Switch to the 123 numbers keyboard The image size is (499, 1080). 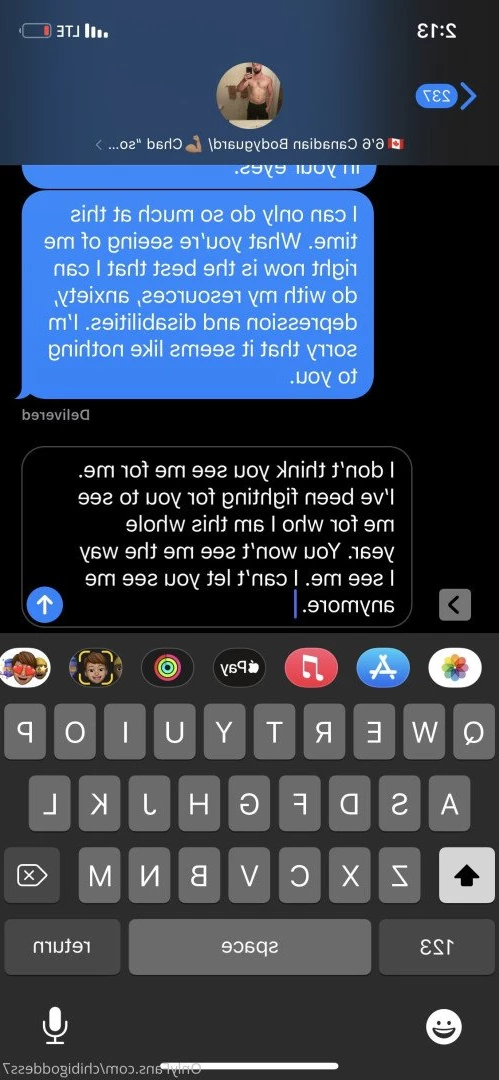click(x=437, y=947)
